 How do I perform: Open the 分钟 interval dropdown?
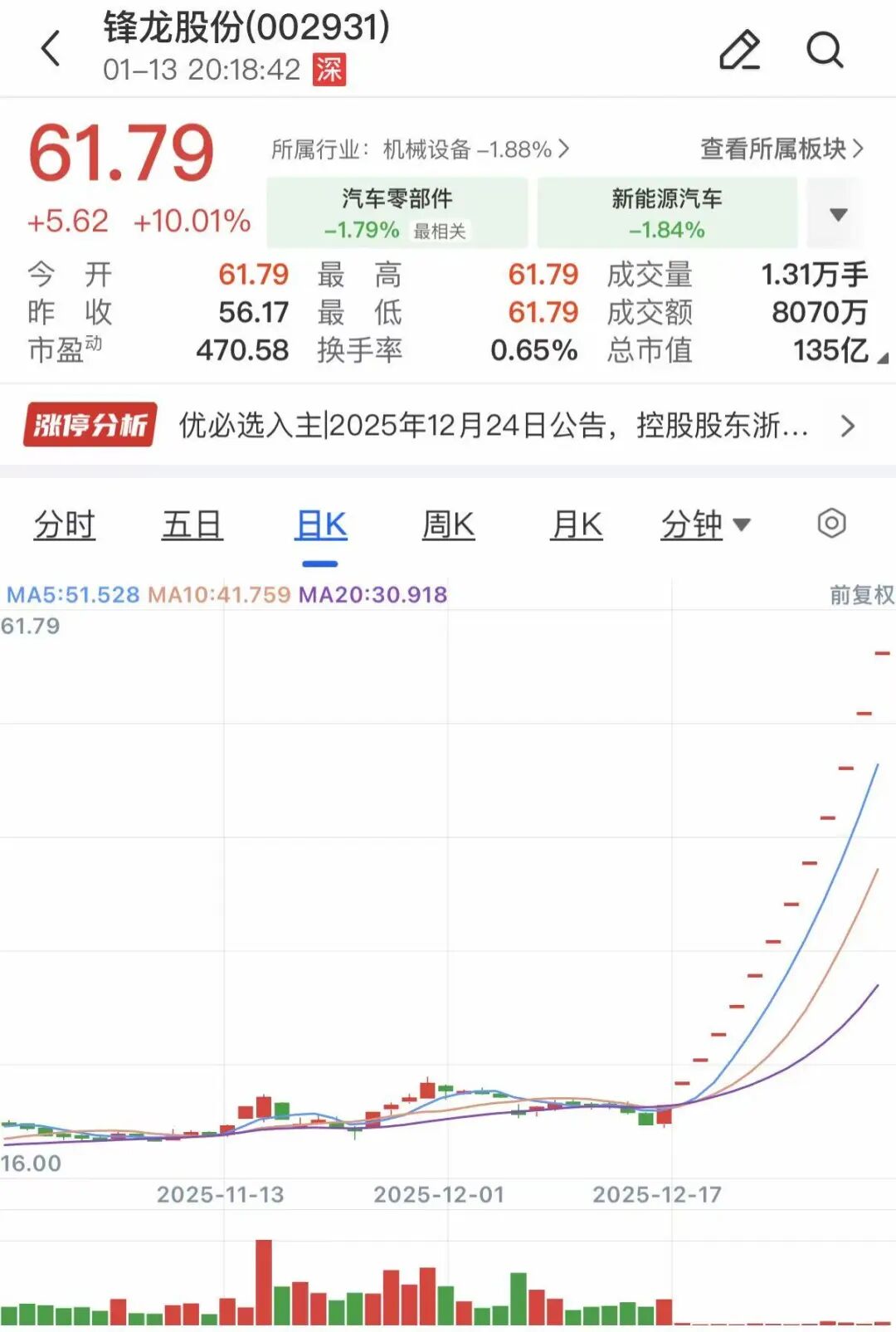[x=706, y=525]
